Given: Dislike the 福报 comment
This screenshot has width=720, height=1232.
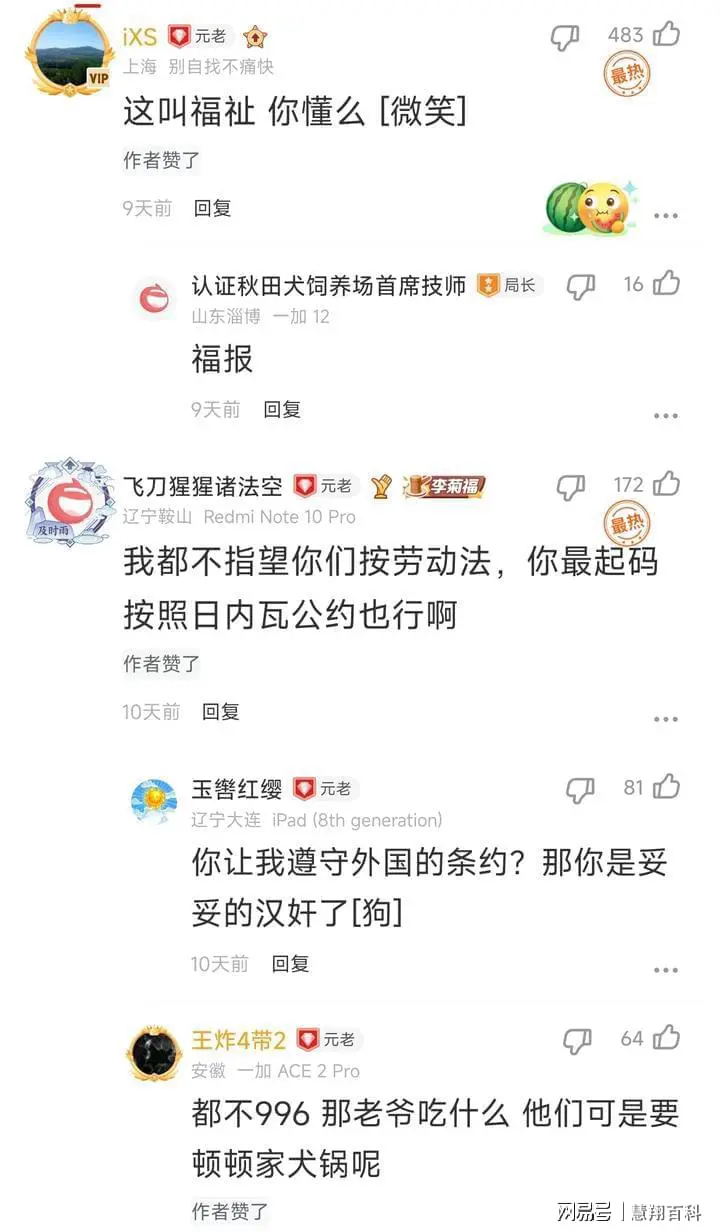Looking at the screenshot, I should tap(581, 288).
